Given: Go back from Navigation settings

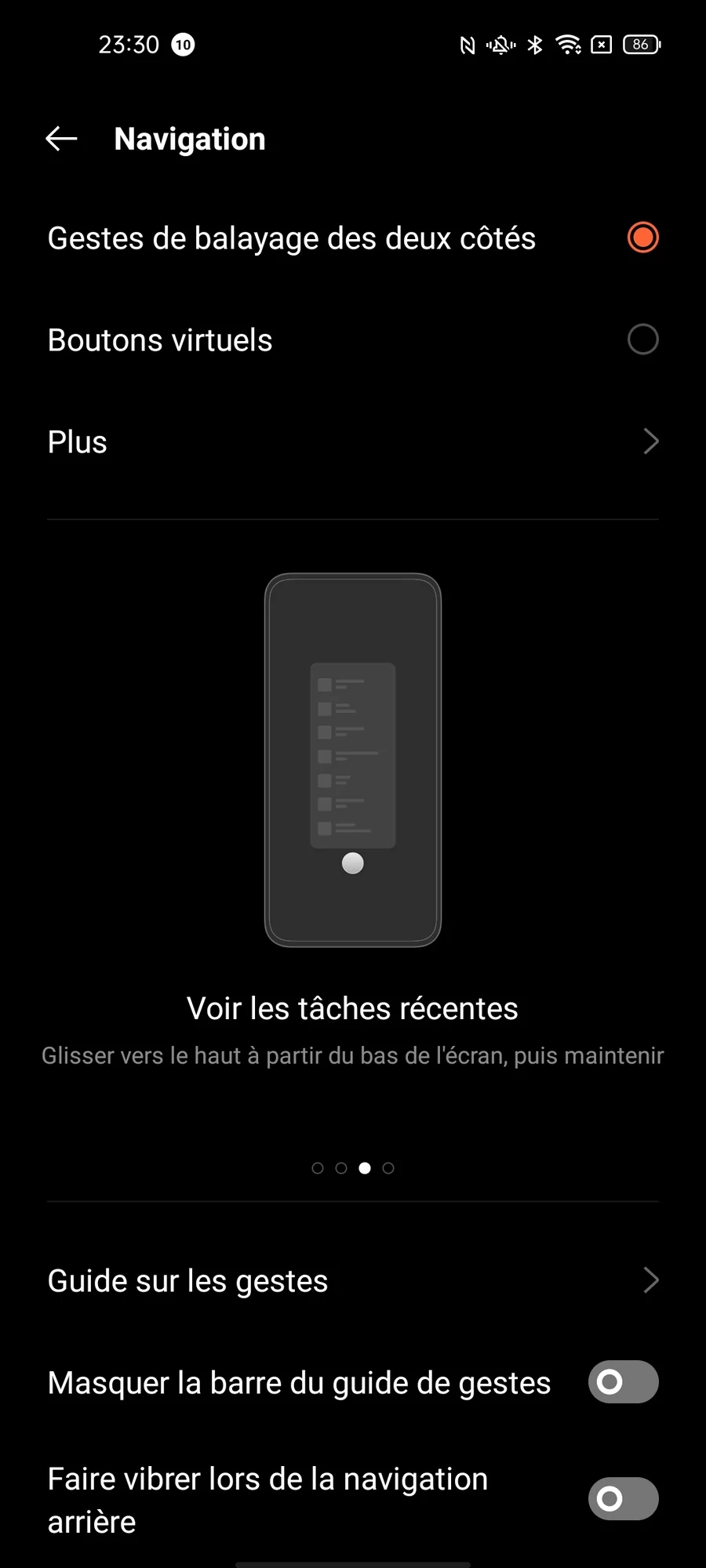Looking at the screenshot, I should coord(61,139).
